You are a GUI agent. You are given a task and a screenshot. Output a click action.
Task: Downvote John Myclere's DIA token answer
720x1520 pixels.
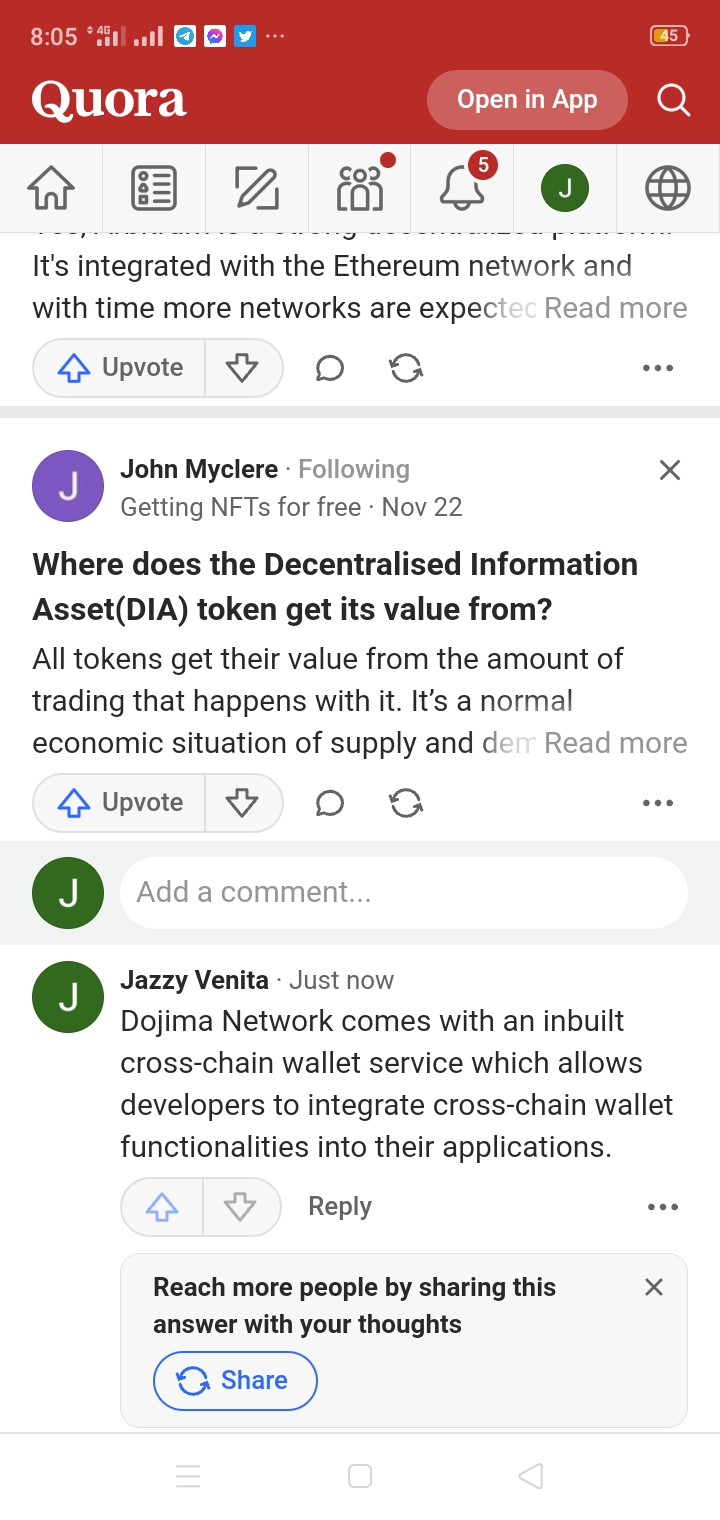coord(242,803)
